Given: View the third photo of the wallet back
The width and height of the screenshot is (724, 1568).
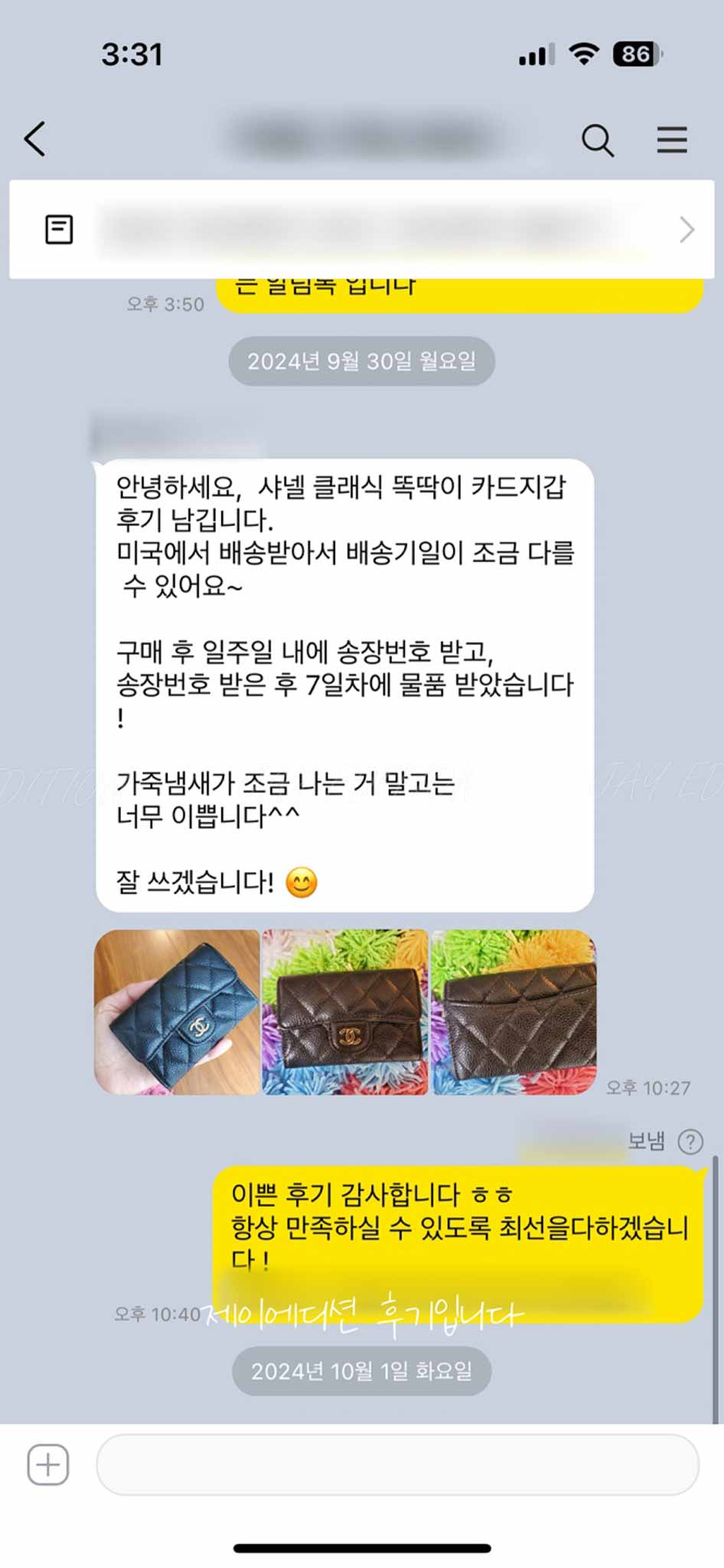Looking at the screenshot, I should [x=514, y=1011].
